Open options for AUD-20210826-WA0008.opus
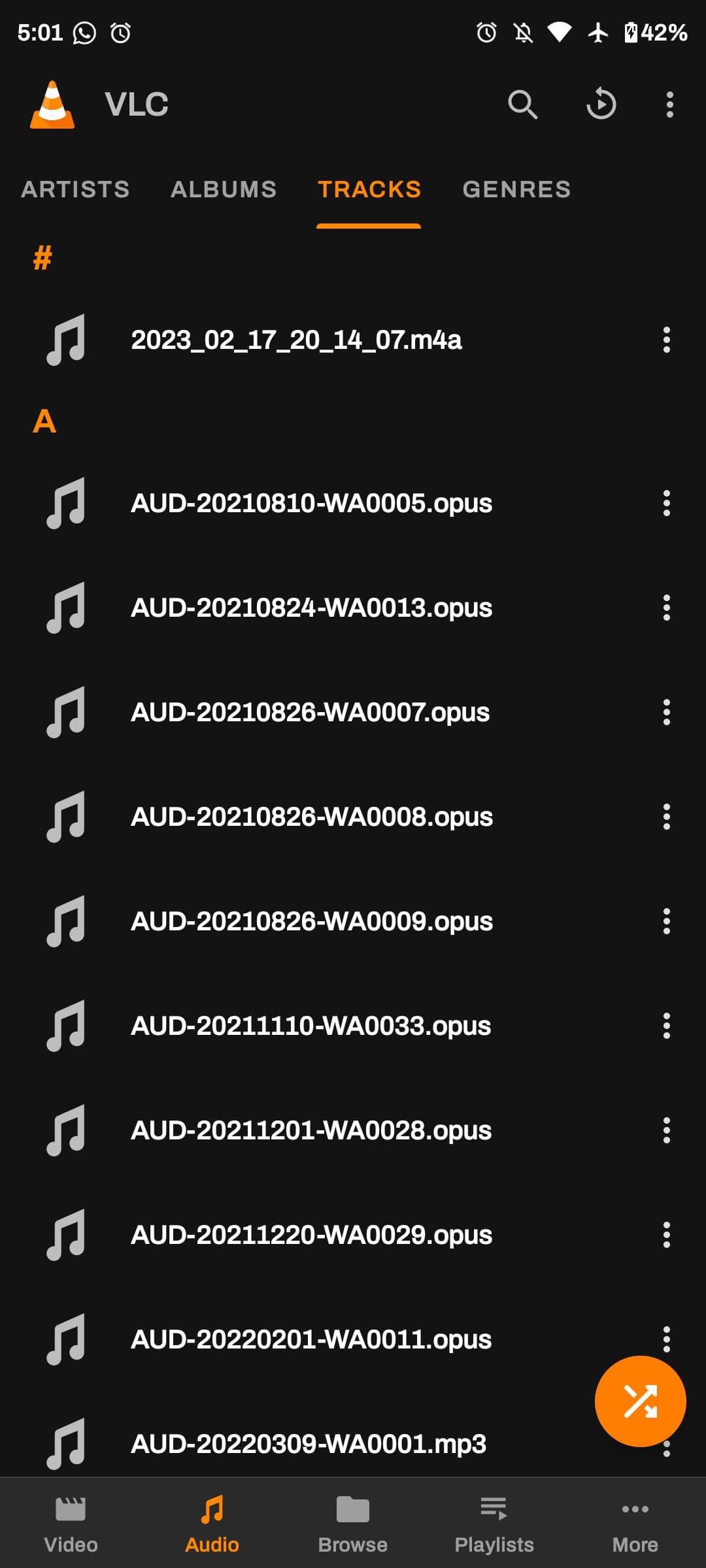 pyautogui.click(x=666, y=817)
